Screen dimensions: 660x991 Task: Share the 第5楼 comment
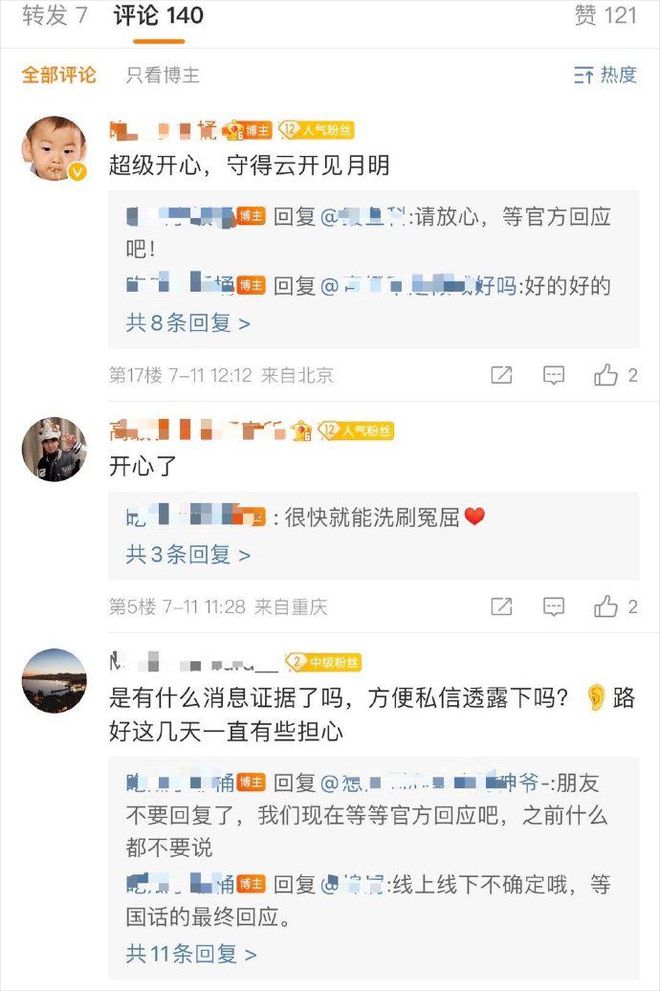click(x=501, y=607)
